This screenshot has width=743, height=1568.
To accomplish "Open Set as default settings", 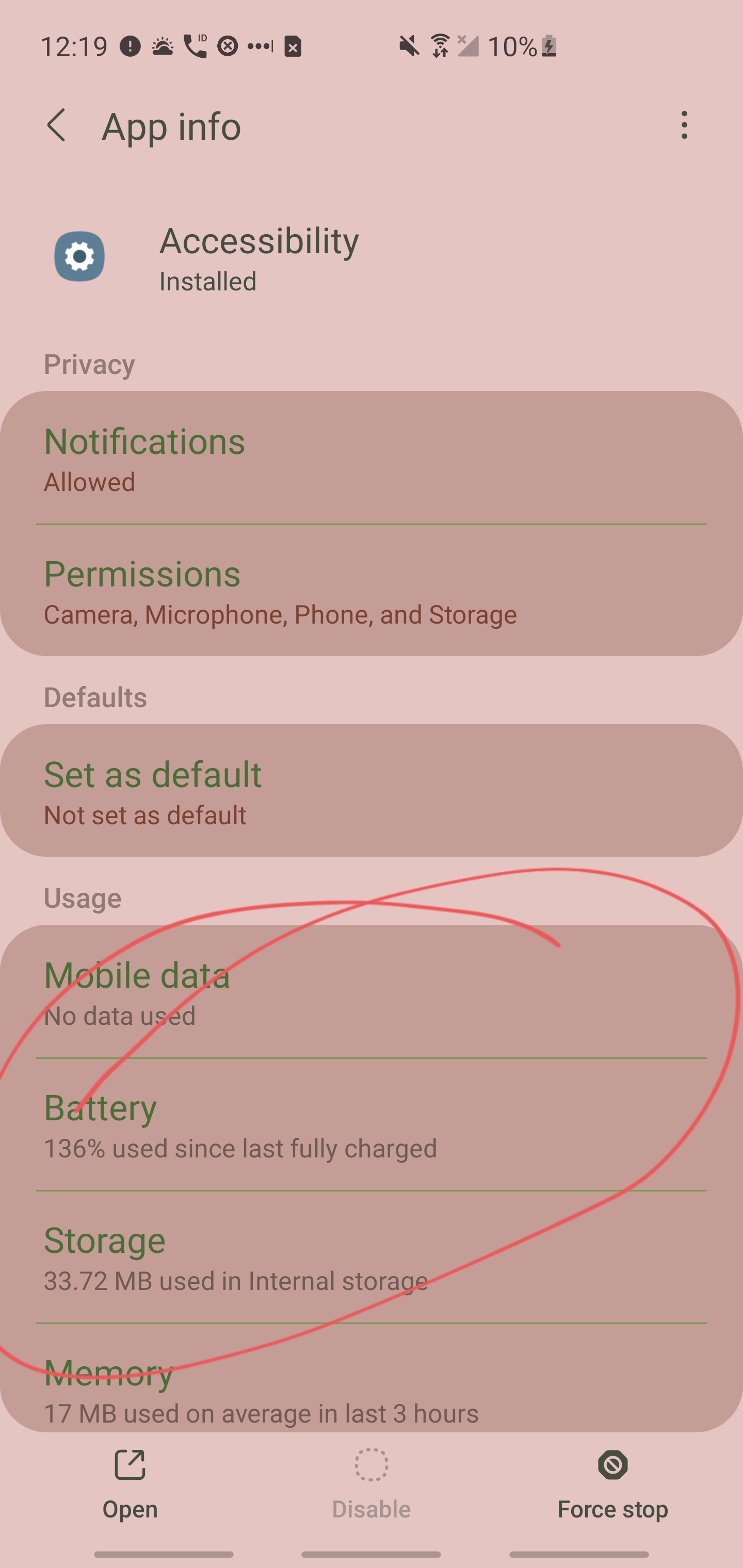I will pos(370,791).
